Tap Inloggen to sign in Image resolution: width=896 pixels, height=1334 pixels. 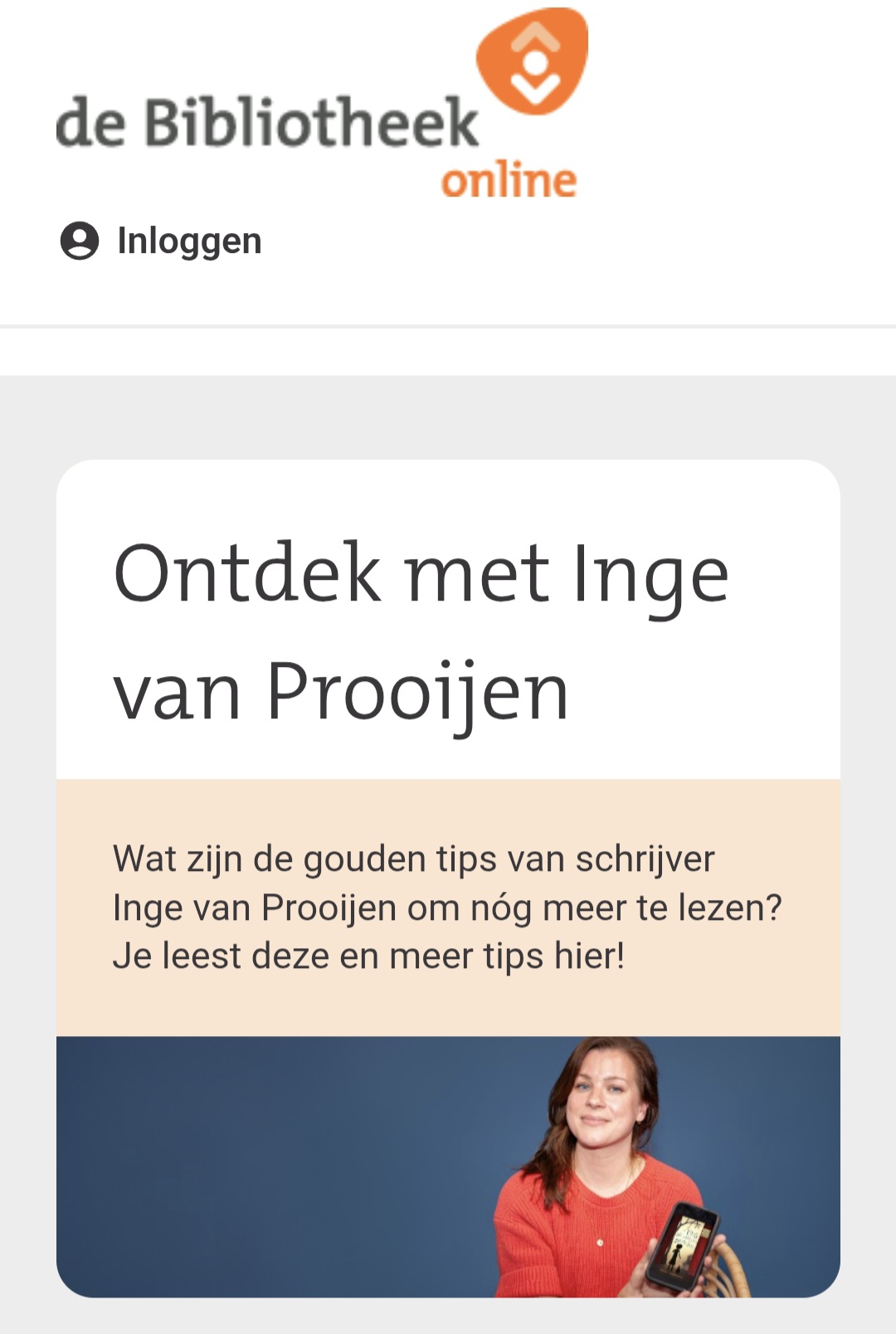tap(162, 241)
